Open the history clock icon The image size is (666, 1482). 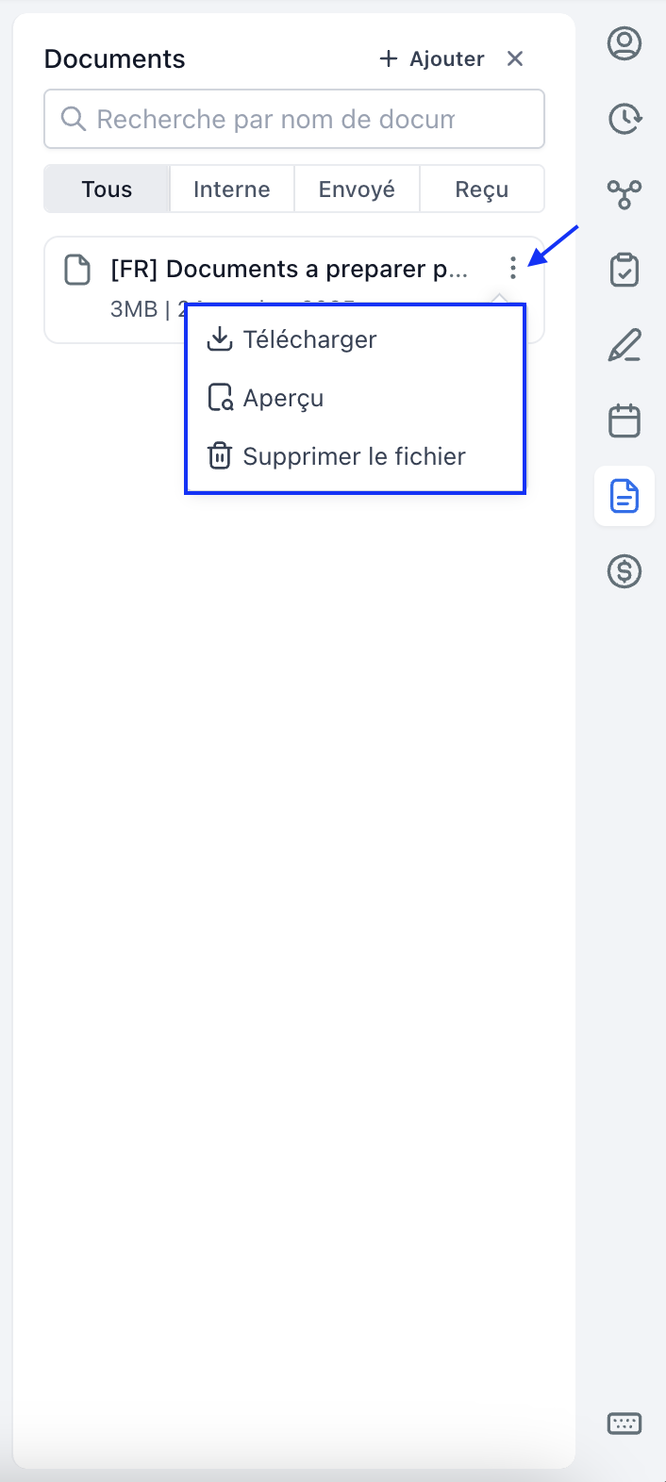624,119
